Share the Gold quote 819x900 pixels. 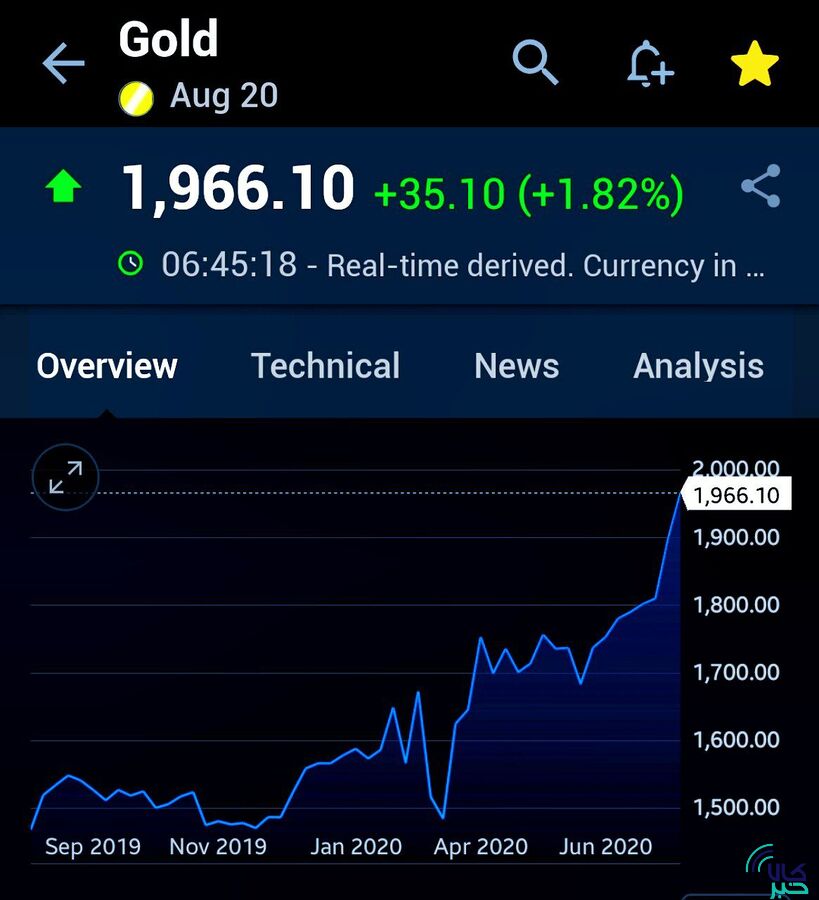760,187
